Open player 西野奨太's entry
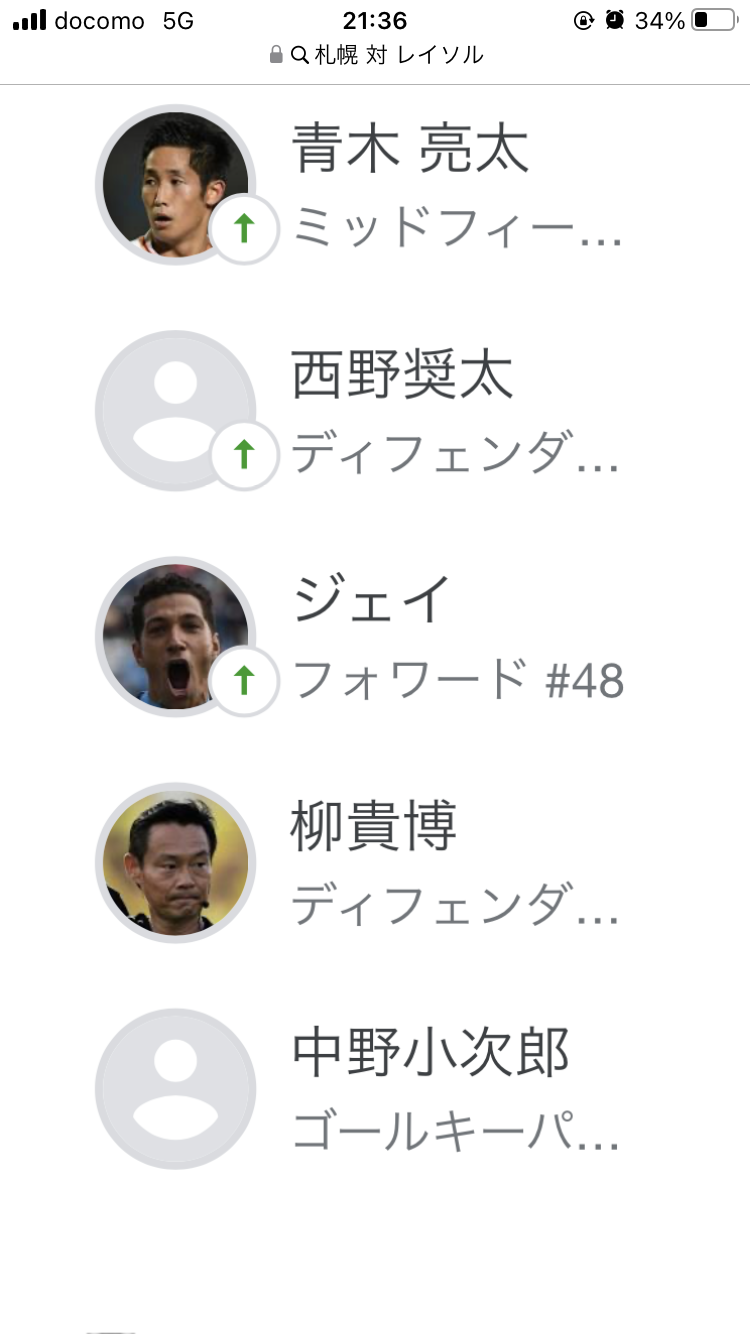Screen dimensions: 750x1334 coord(375,410)
